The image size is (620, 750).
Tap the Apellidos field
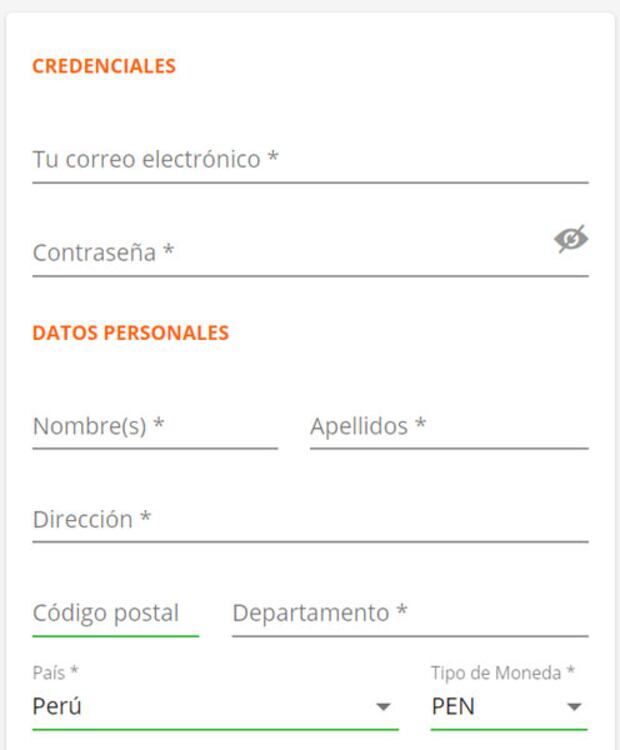(x=449, y=427)
